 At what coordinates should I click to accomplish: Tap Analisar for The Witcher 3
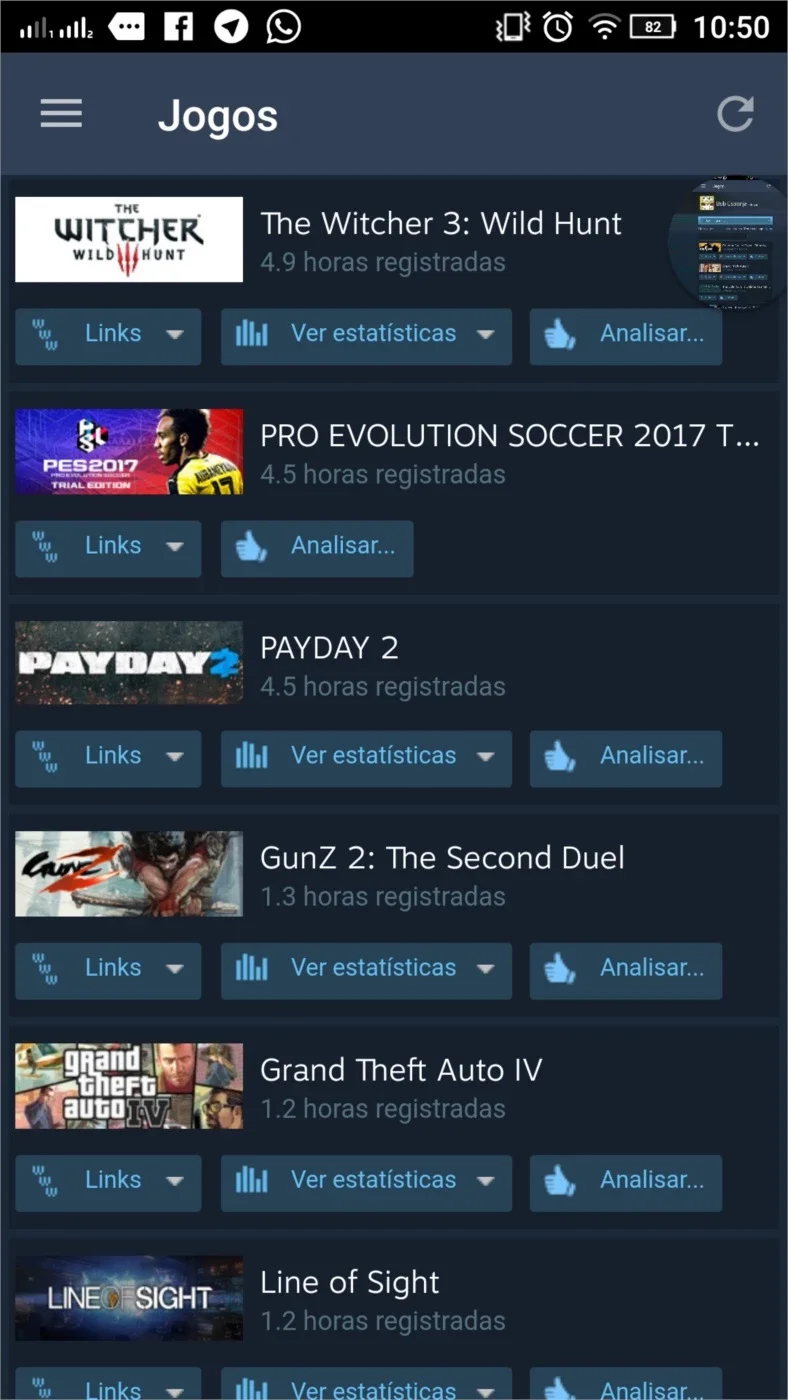(625, 335)
